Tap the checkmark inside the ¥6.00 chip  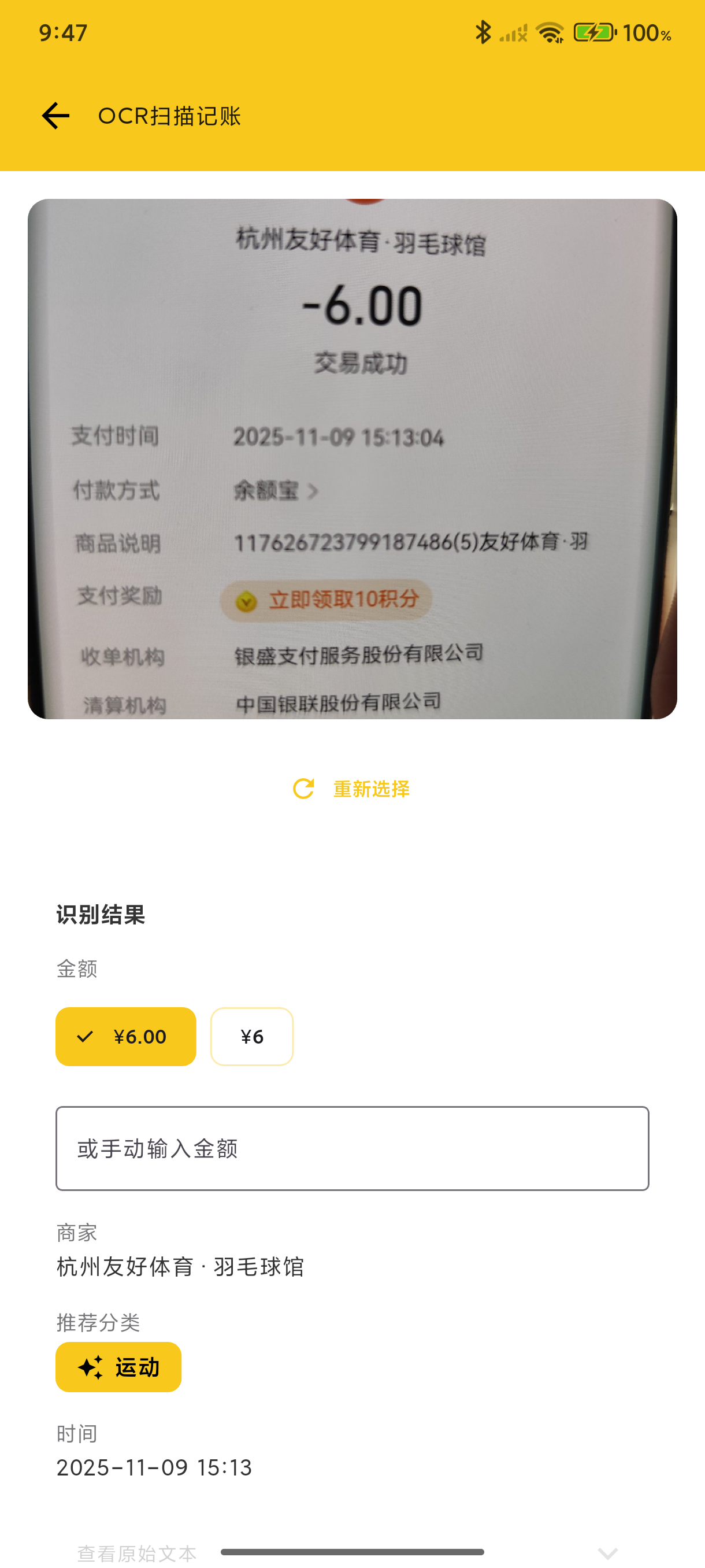pos(85,1037)
